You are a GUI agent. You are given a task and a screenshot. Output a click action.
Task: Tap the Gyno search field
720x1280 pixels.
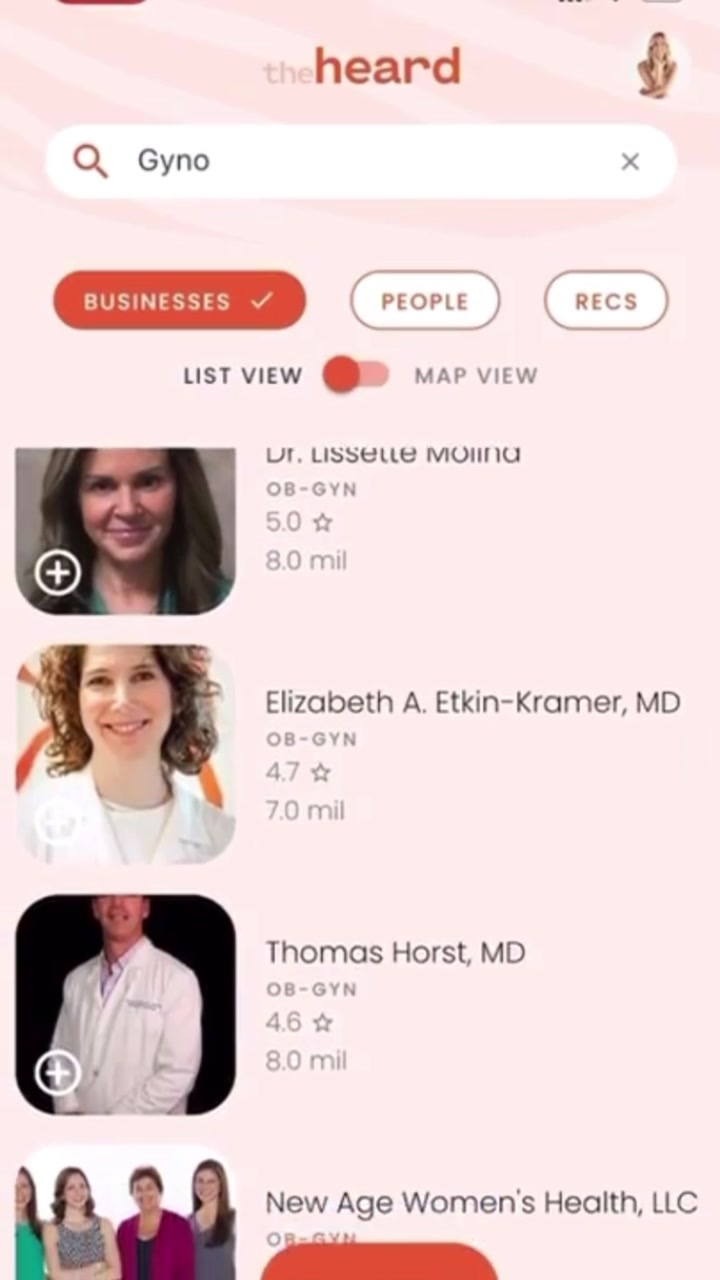(360, 161)
